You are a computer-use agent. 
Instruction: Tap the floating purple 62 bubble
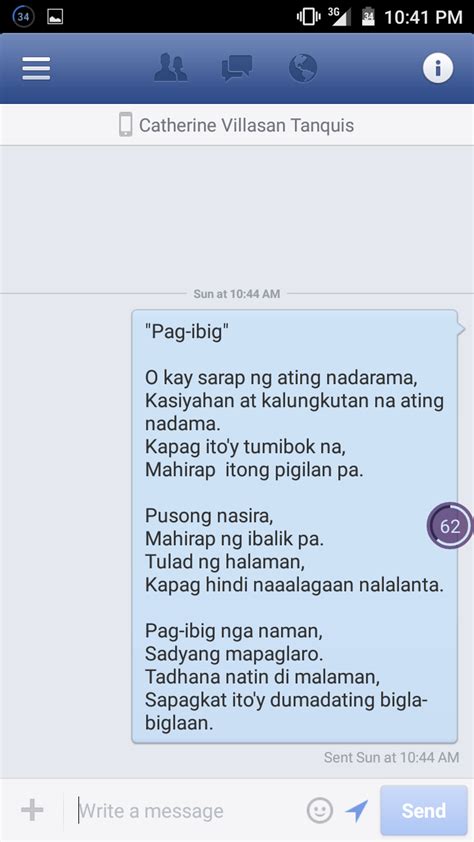pyautogui.click(x=450, y=526)
